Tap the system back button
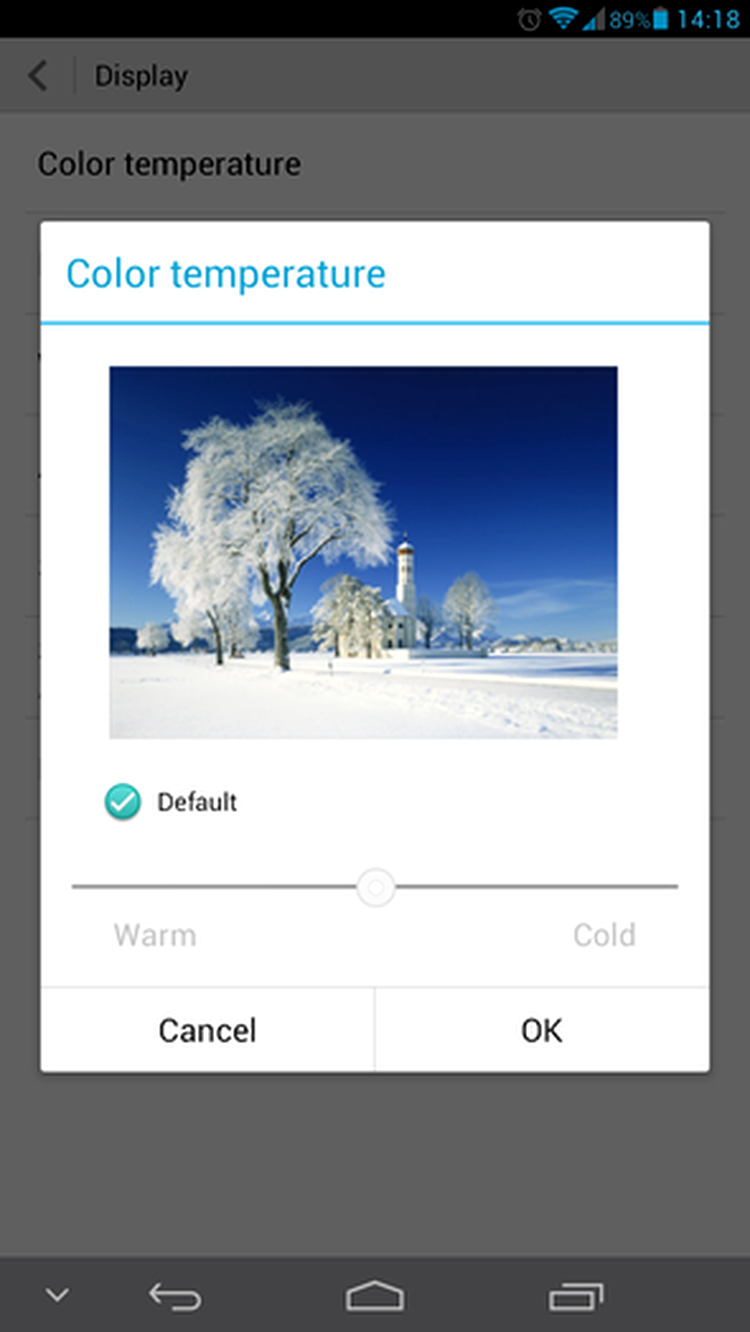The width and height of the screenshot is (750, 1332). click(175, 1297)
